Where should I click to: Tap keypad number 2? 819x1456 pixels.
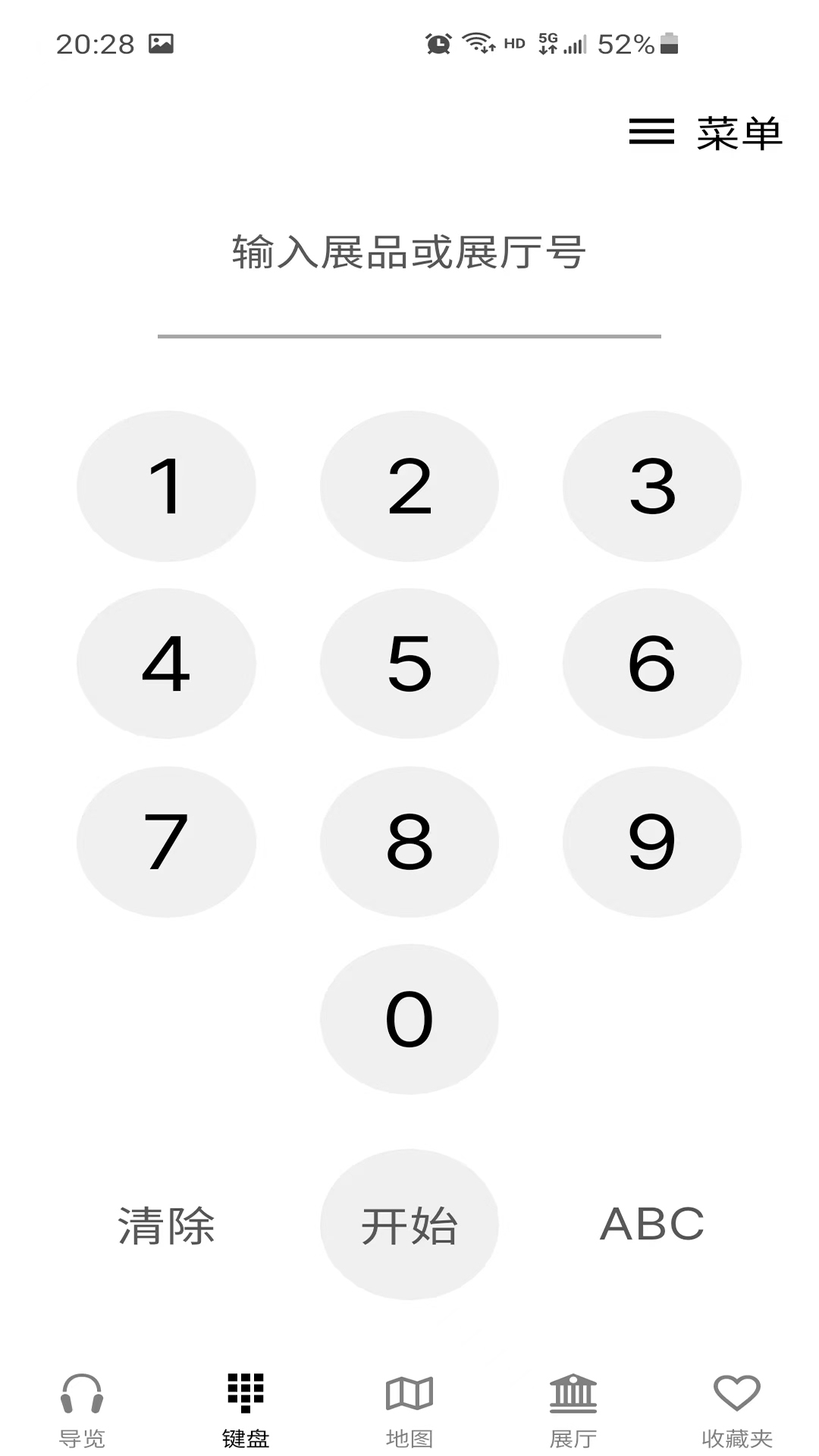(x=409, y=486)
